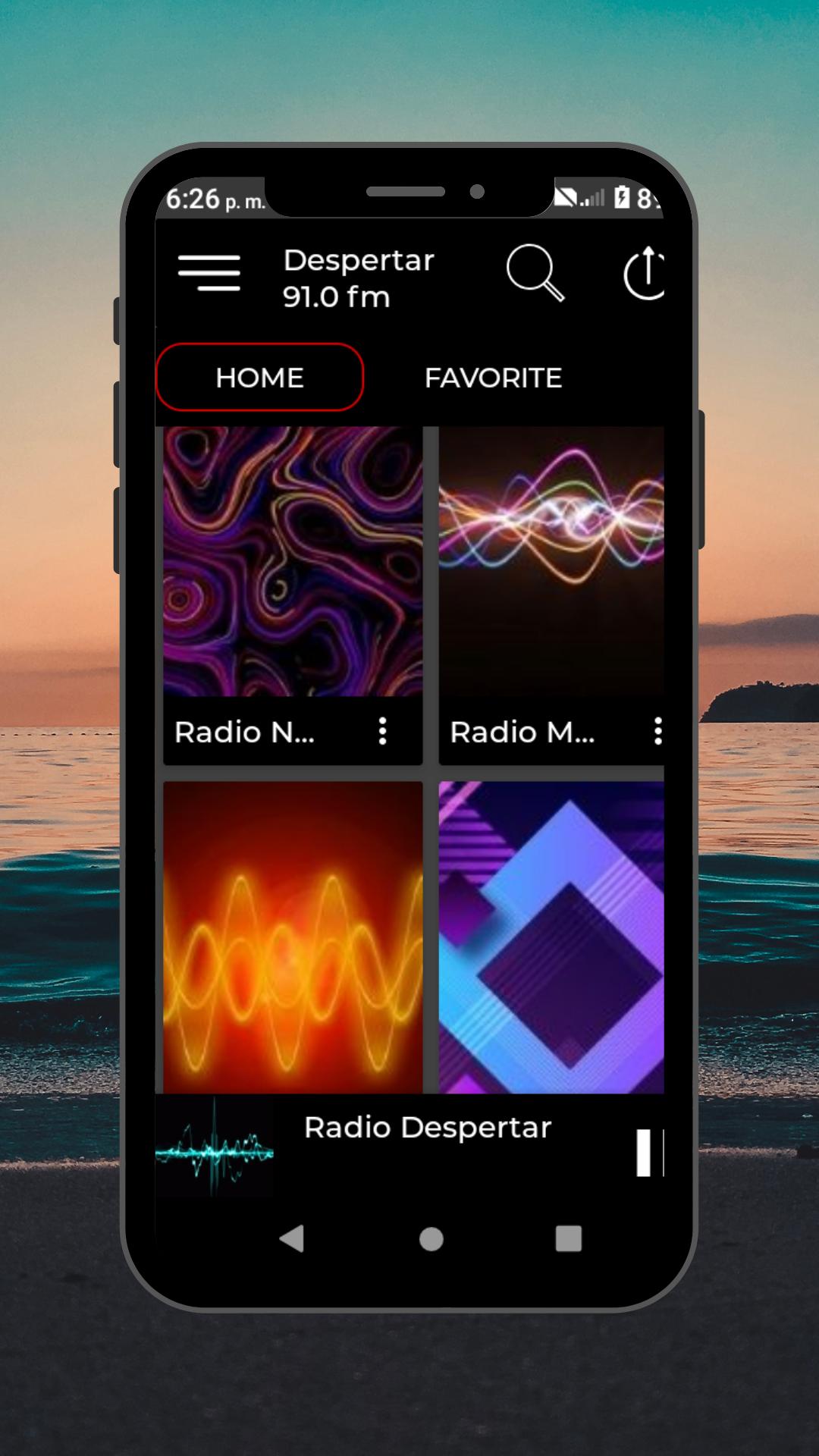The image size is (819, 1456).
Task: Select the purple geometric station artwork
Action: pos(551,933)
